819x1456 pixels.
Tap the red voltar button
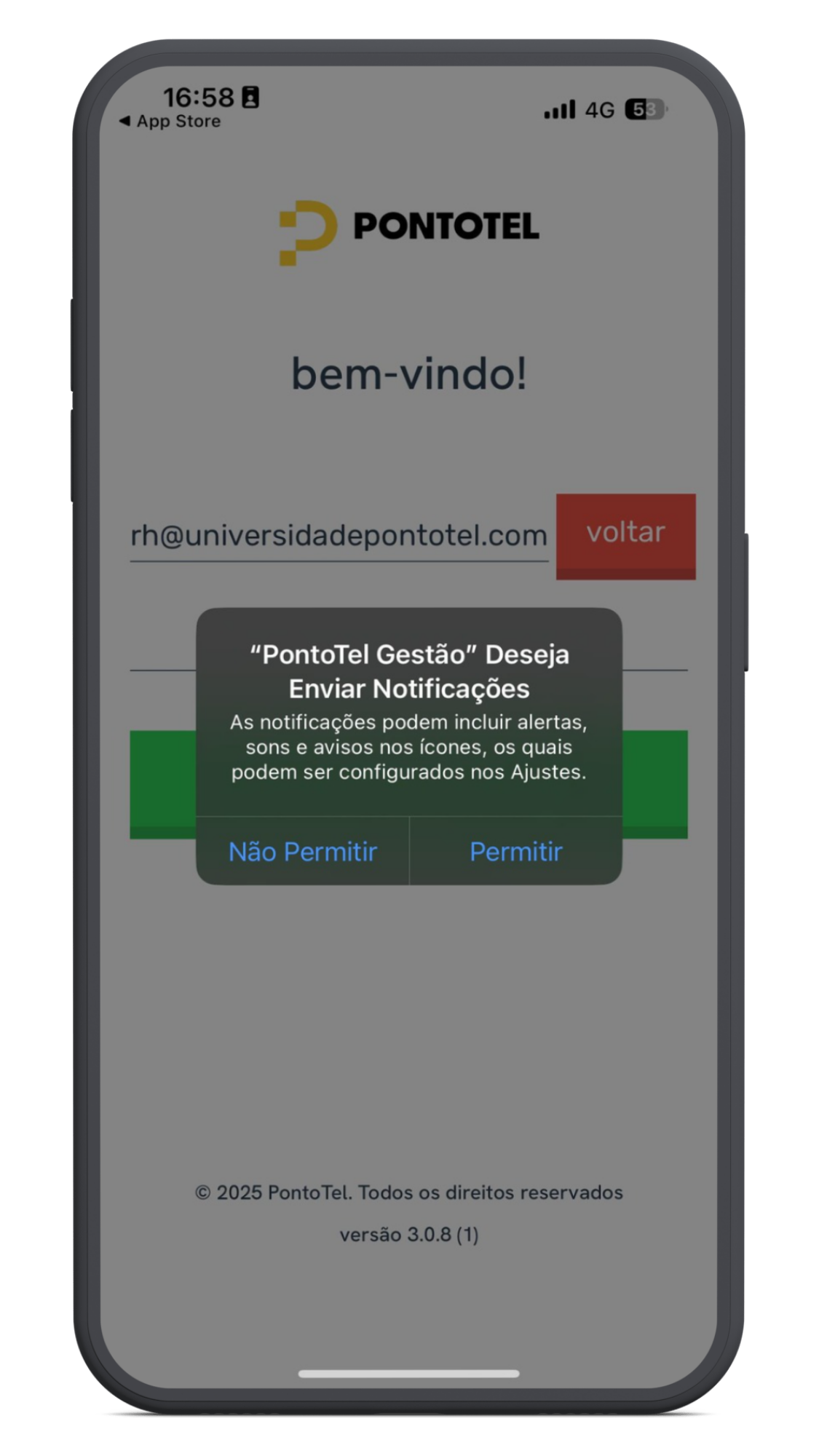[x=625, y=537]
